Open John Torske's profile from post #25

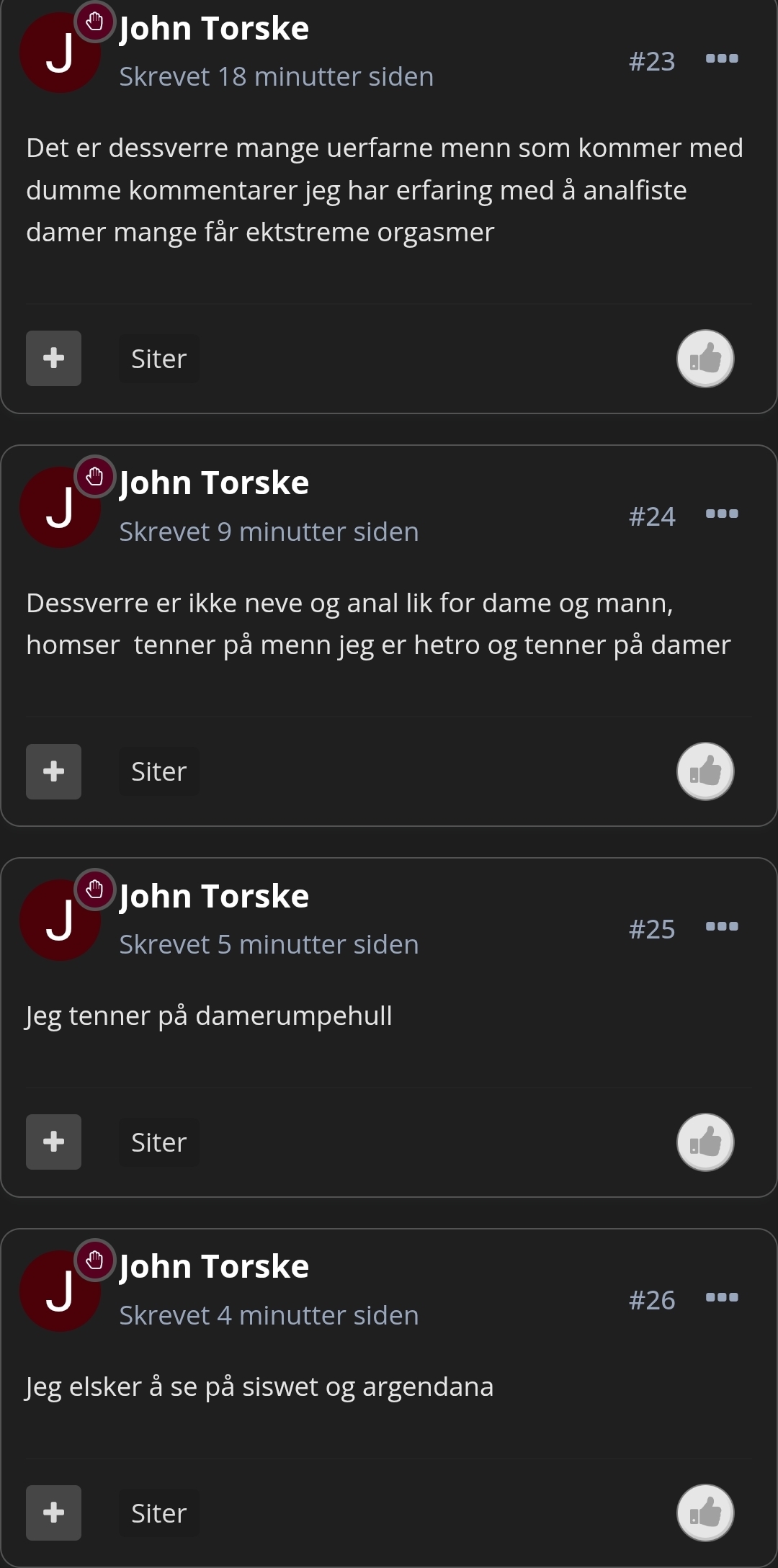[x=214, y=896]
